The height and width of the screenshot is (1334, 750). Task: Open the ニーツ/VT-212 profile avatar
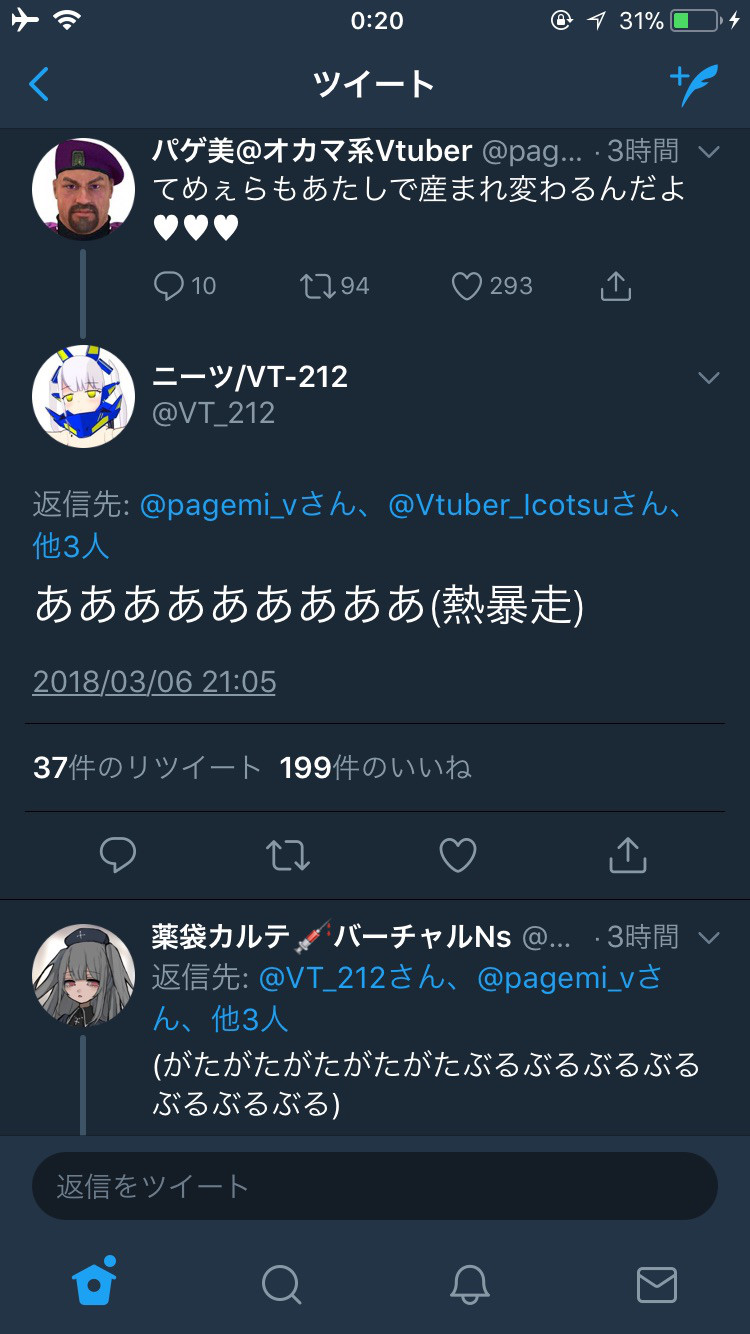83,396
